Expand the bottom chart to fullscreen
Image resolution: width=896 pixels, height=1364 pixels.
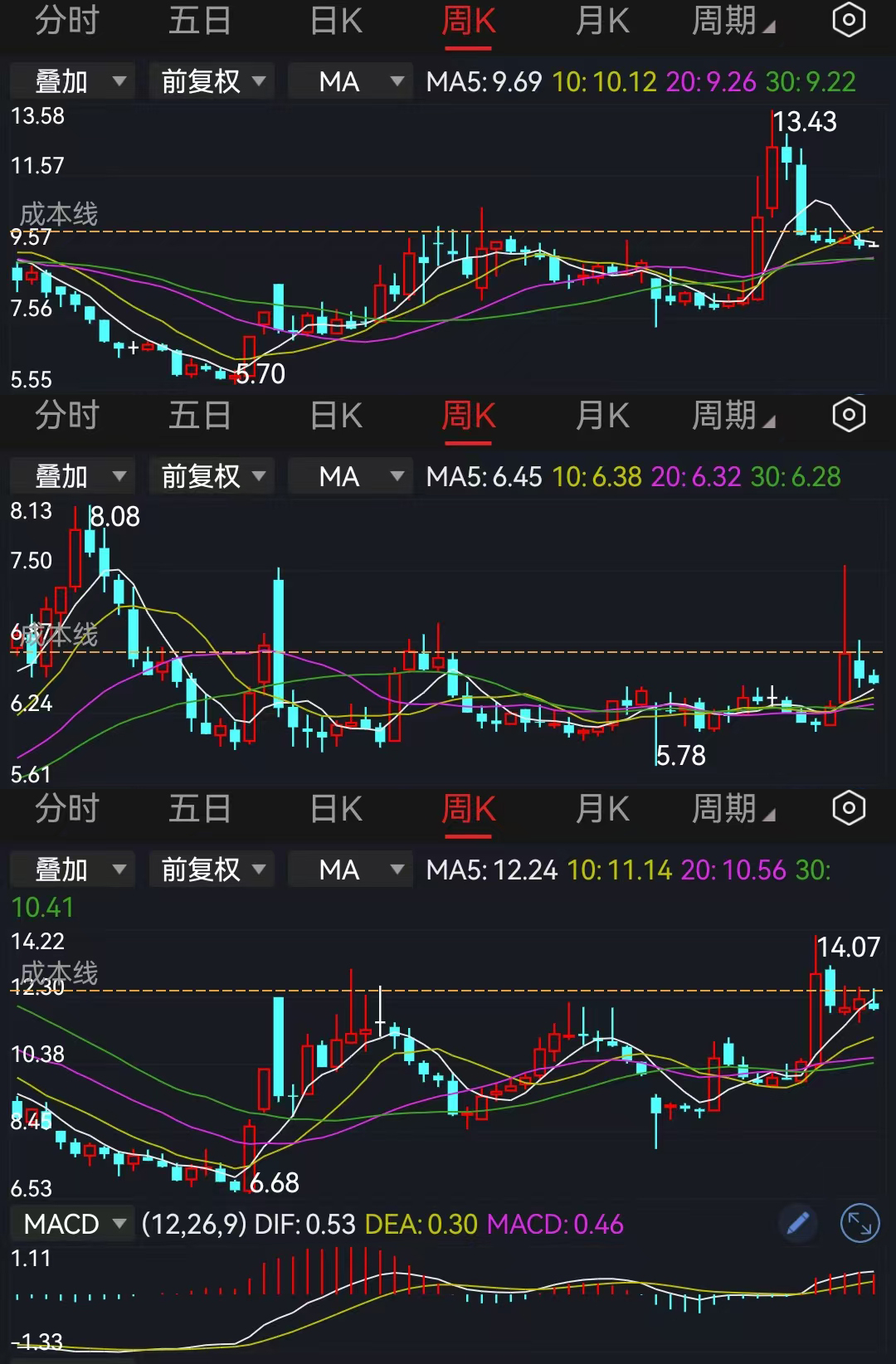860,1224
